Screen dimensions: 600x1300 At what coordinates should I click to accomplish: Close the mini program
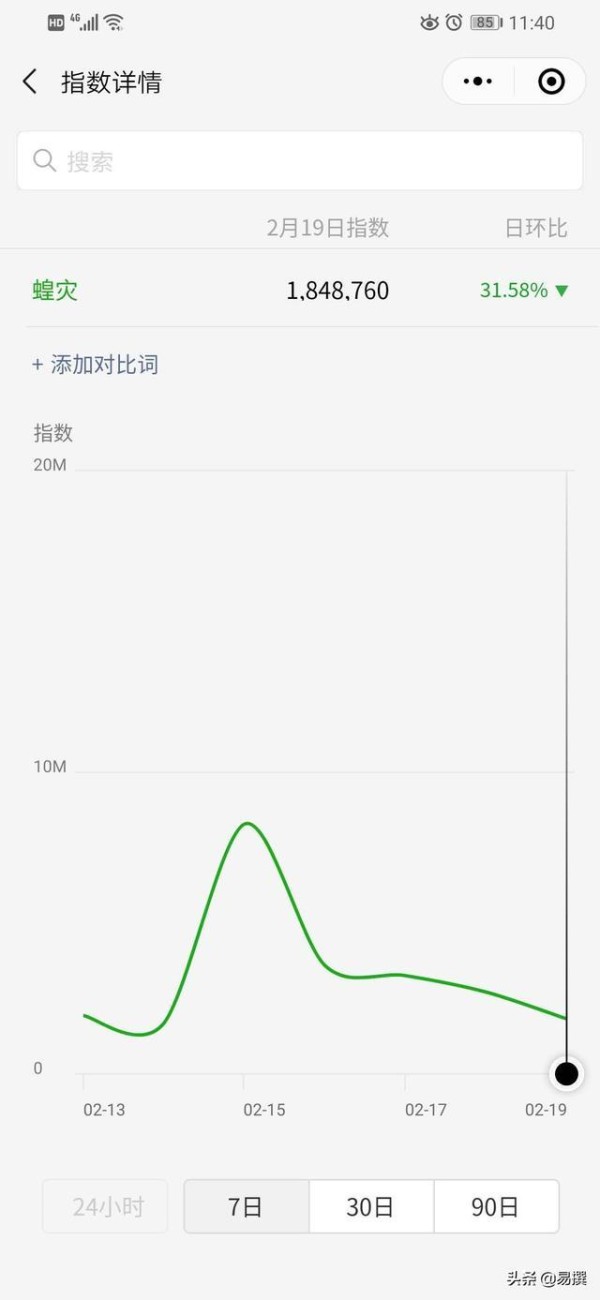coord(551,82)
